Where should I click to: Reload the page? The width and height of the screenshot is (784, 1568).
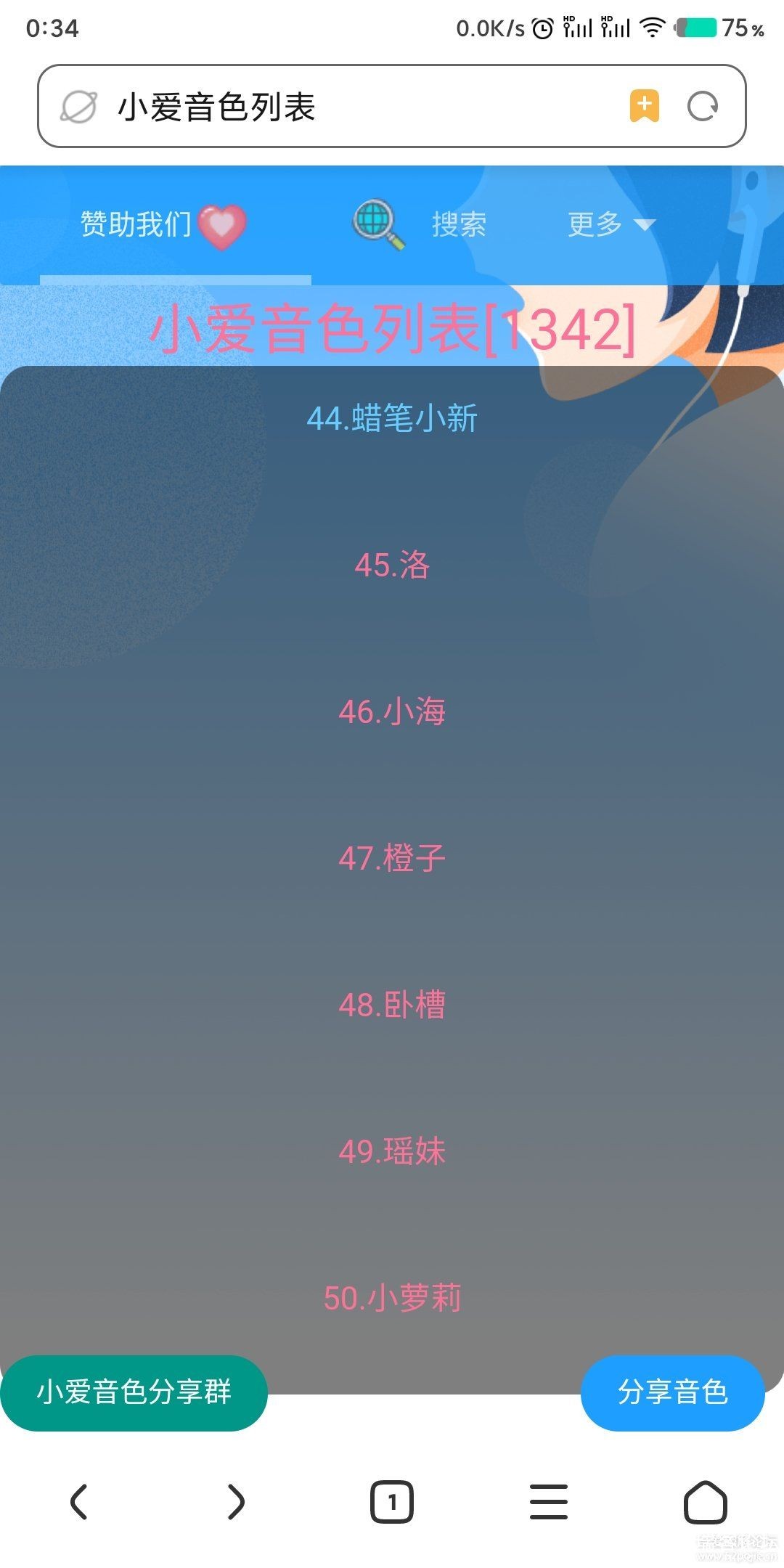tap(702, 107)
